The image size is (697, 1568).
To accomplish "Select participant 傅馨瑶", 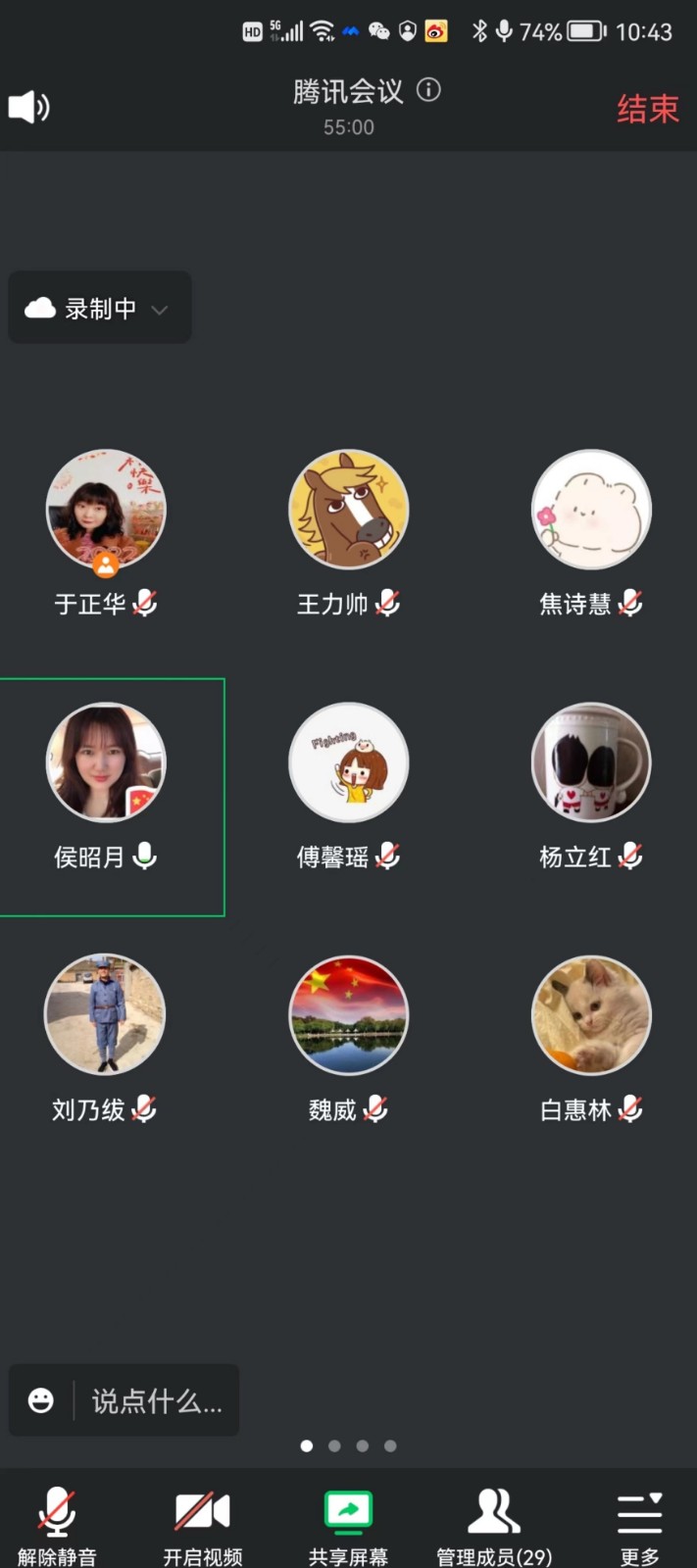I will (348, 762).
